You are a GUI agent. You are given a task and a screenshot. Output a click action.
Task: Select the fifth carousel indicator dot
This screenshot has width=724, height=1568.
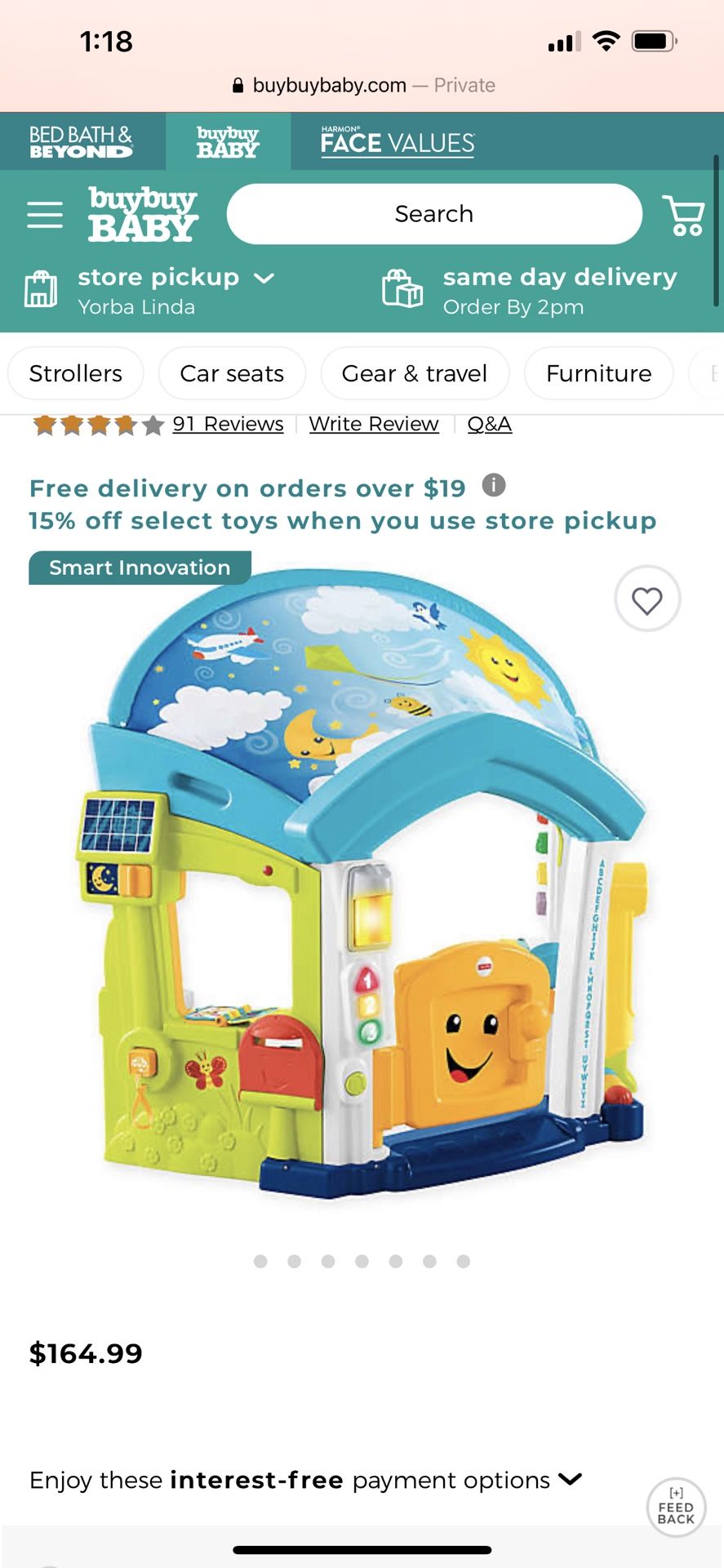click(x=397, y=1261)
